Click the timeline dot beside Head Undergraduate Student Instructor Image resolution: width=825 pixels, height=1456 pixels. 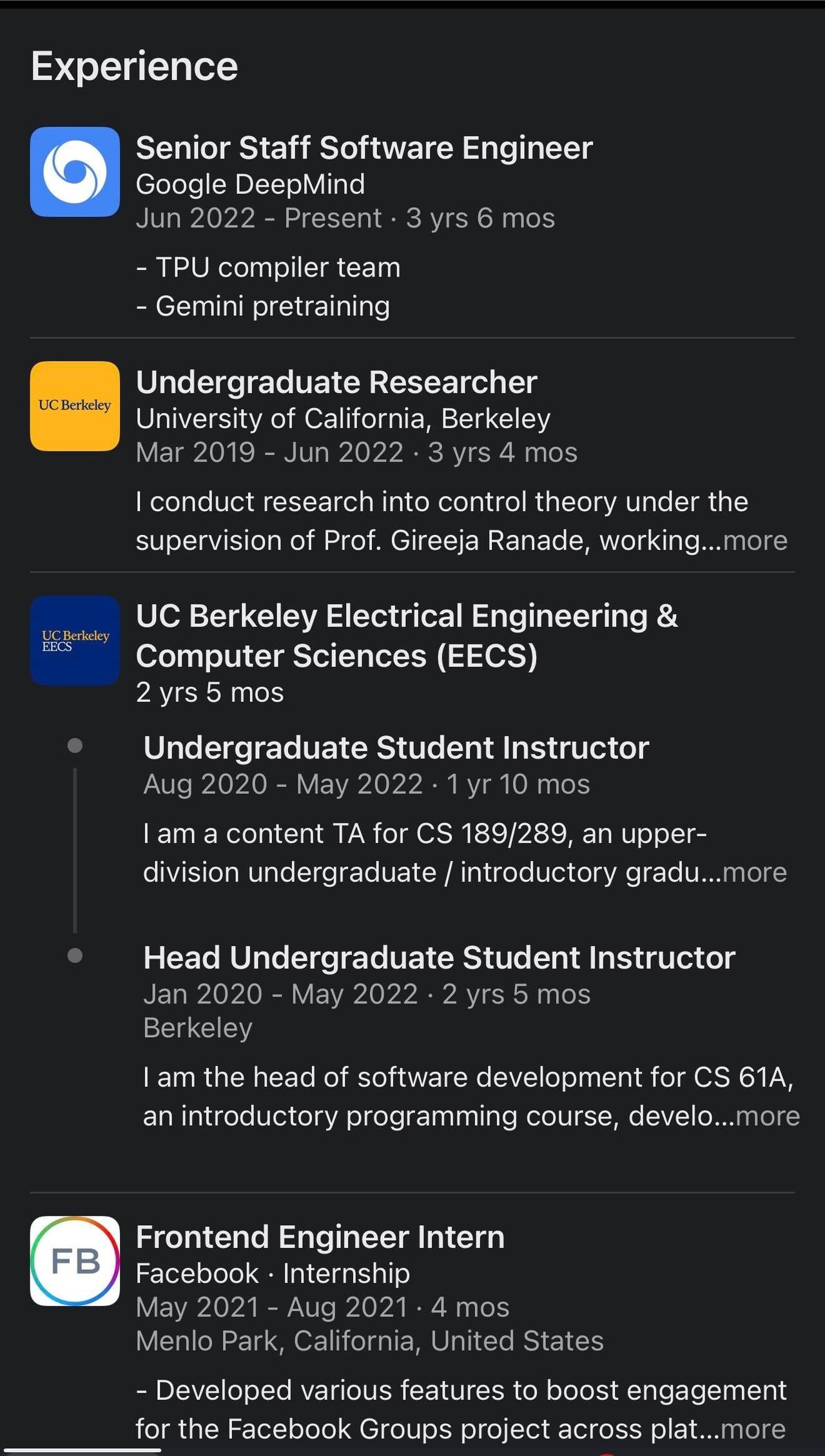coord(75,956)
